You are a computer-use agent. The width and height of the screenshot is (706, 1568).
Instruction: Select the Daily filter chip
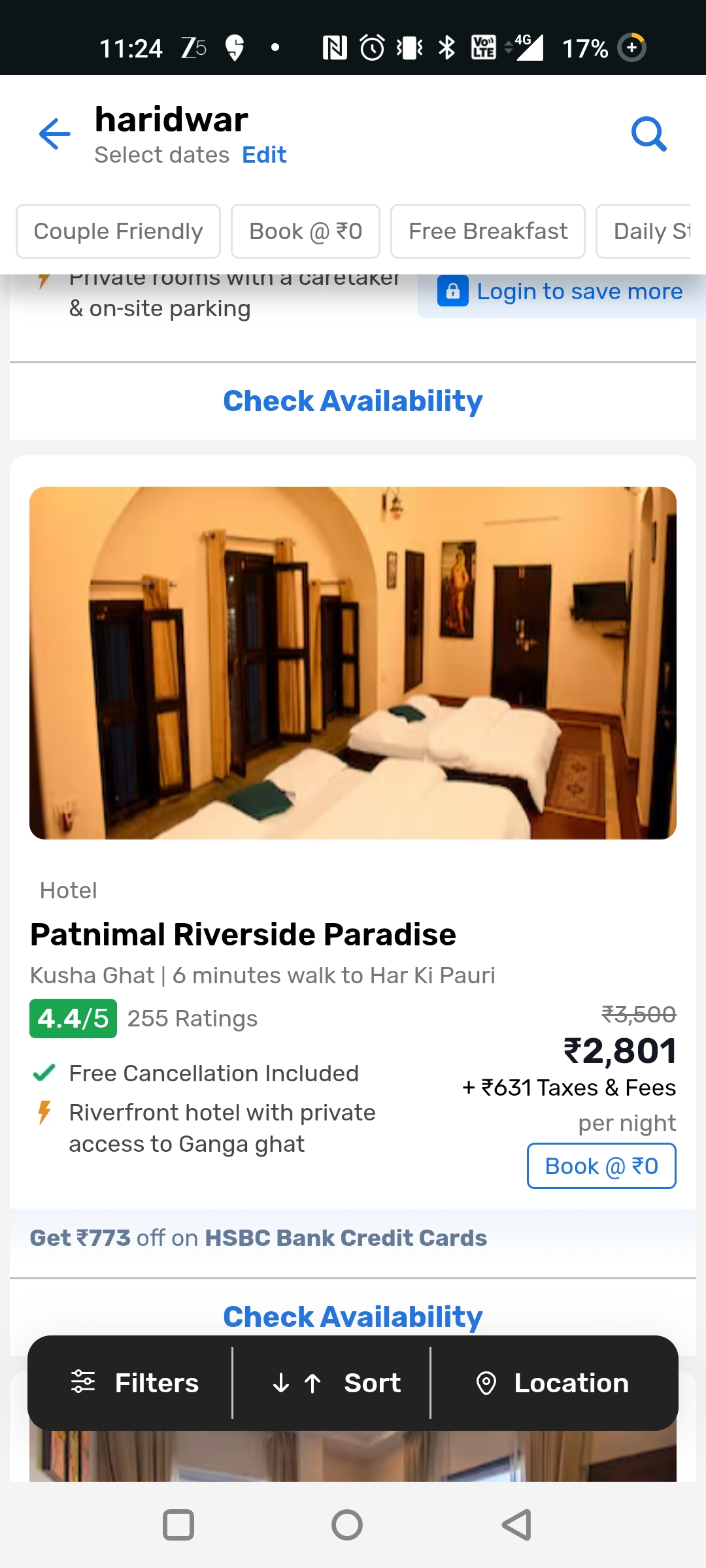click(647, 231)
